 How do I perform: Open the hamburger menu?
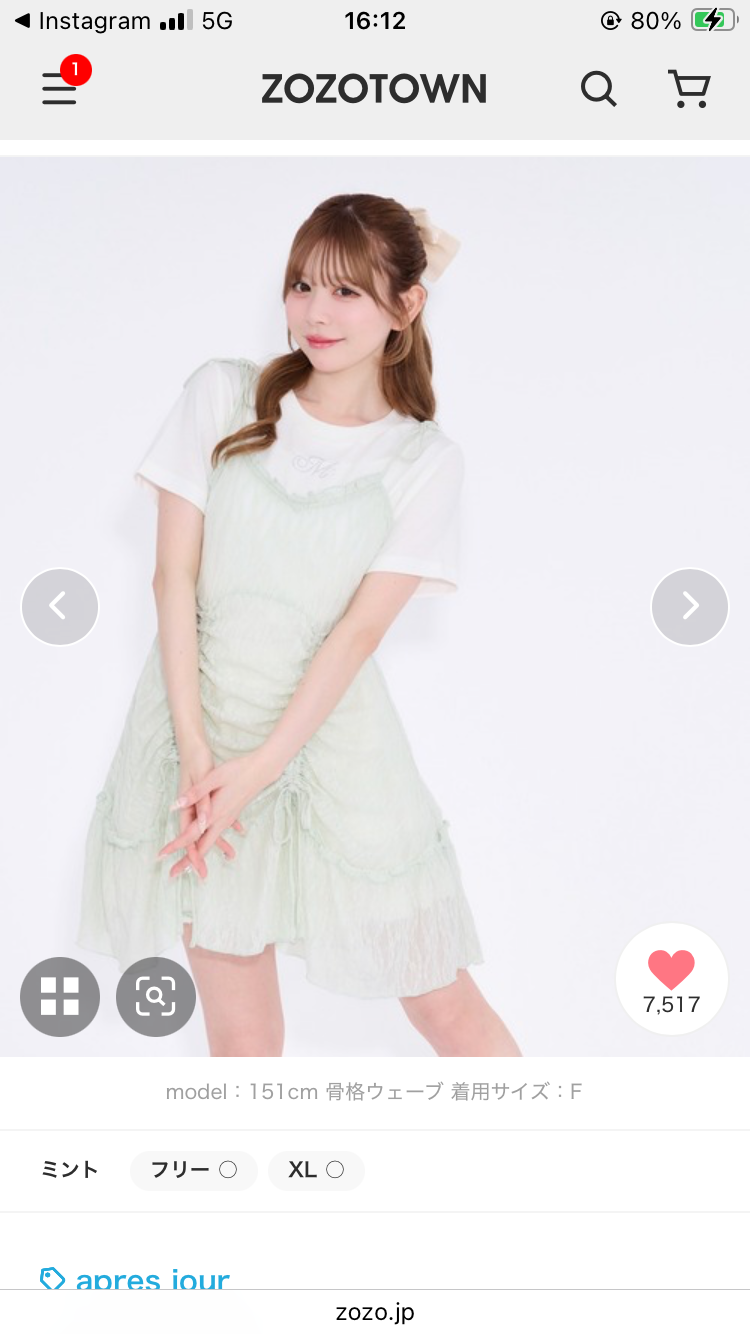pos(60,89)
